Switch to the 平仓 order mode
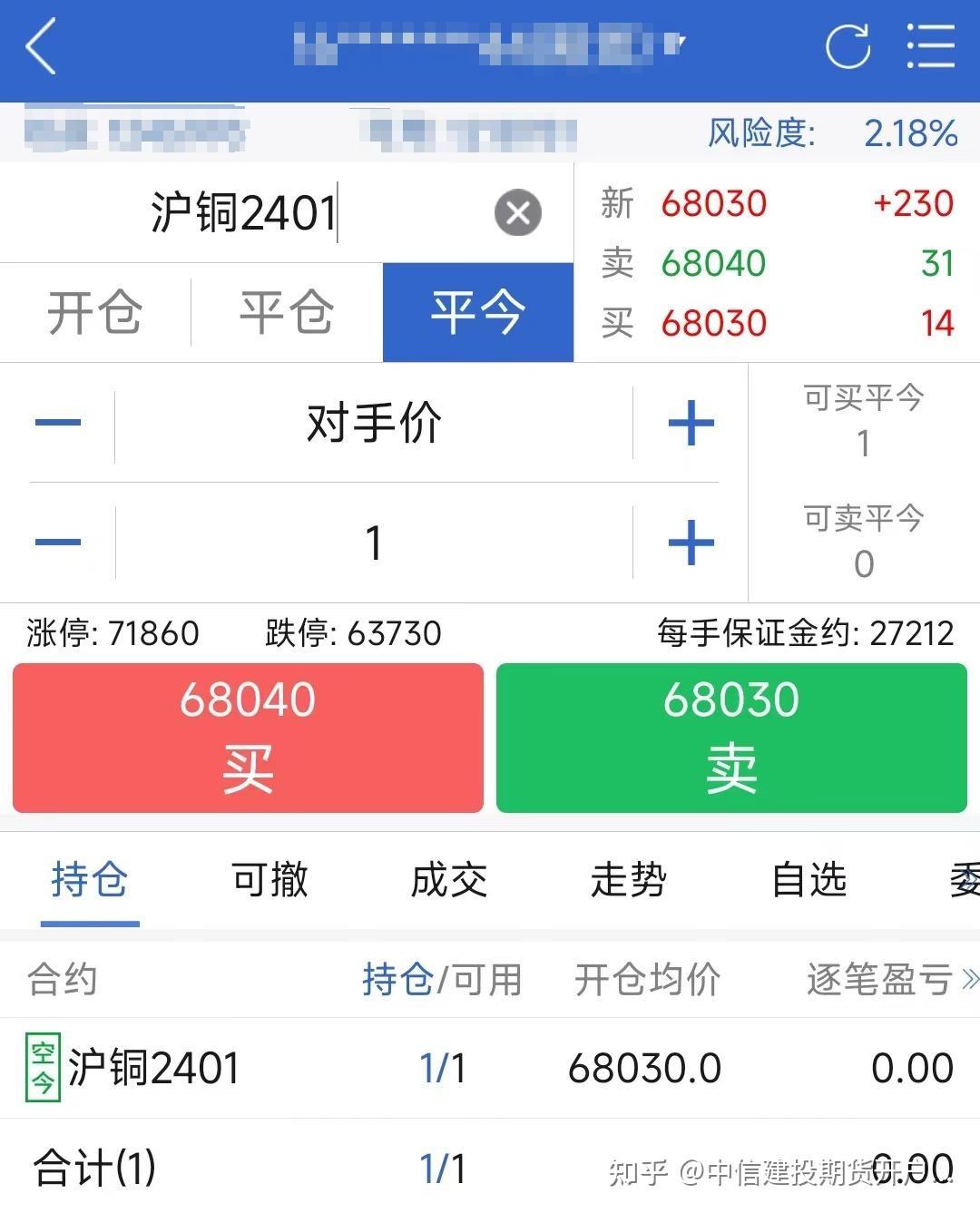980x1213 pixels. [x=287, y=312]
